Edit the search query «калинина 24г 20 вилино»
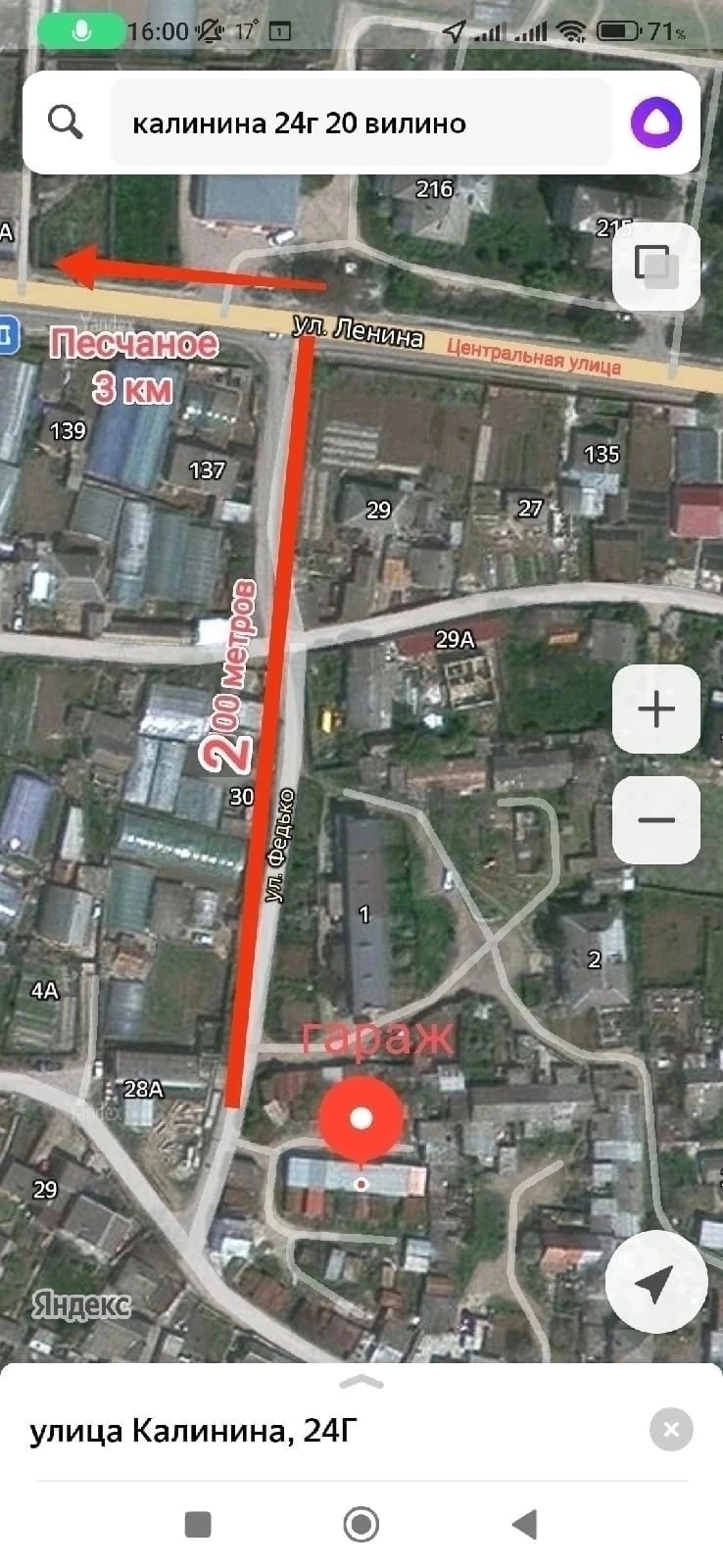Image resolution: width=723 pixels, height=1568 pixels. 361,123
